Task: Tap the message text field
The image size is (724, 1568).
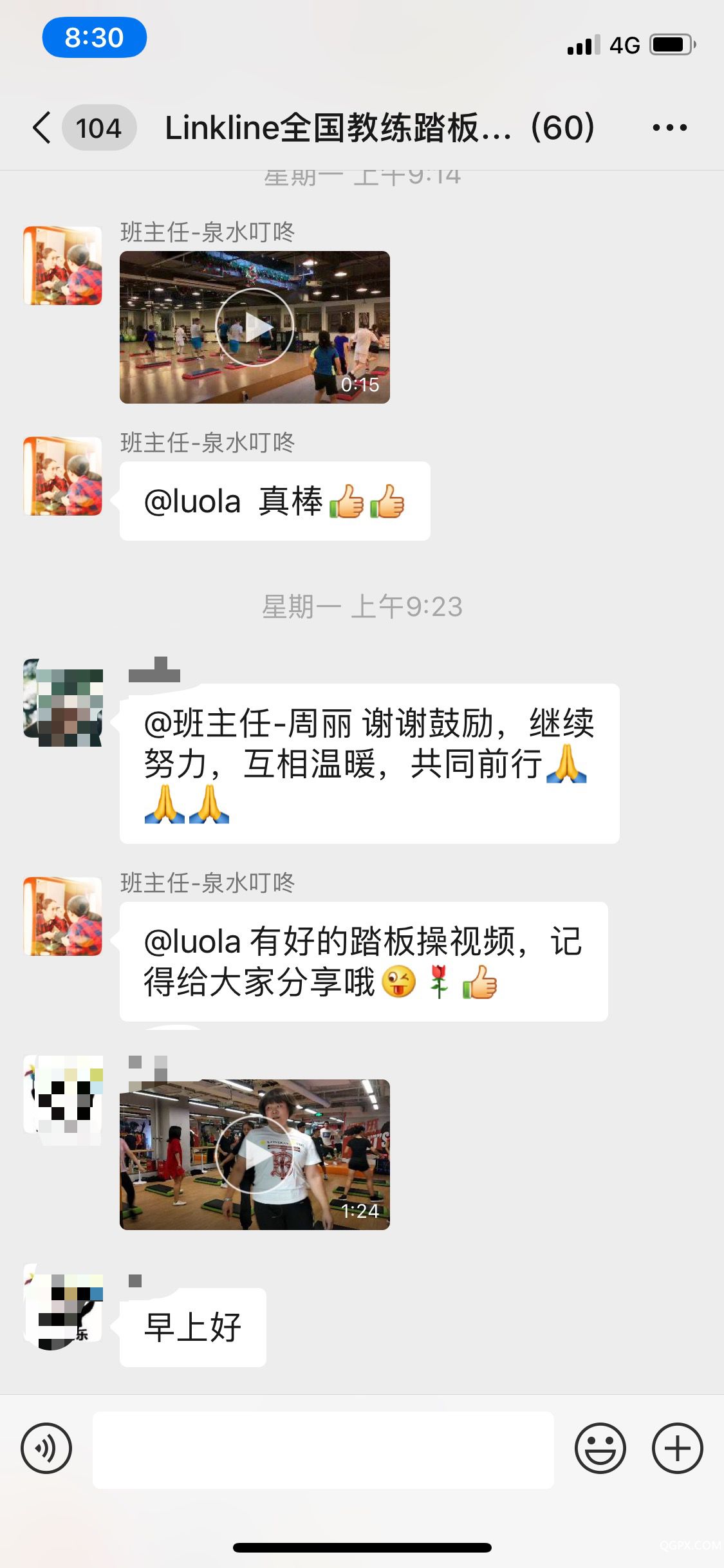Action: pyautogui.click(x=323, y=1449)
